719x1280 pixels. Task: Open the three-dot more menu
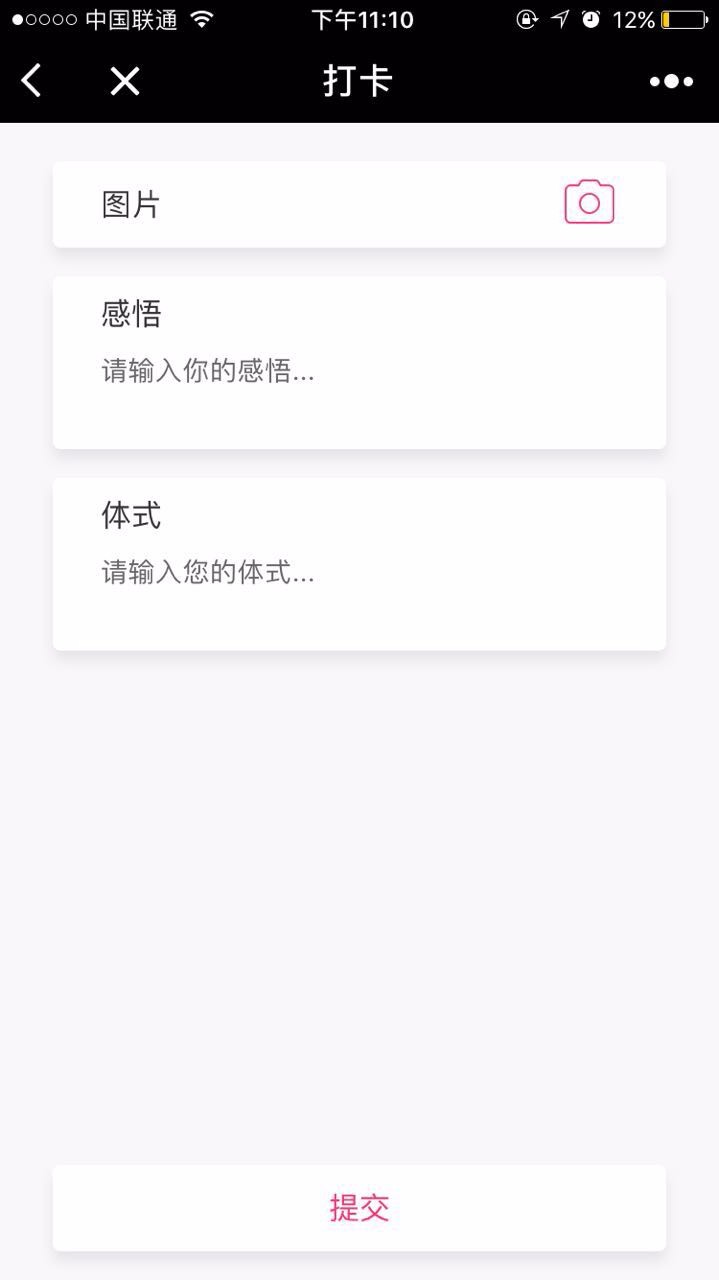(x=671, y=81)
